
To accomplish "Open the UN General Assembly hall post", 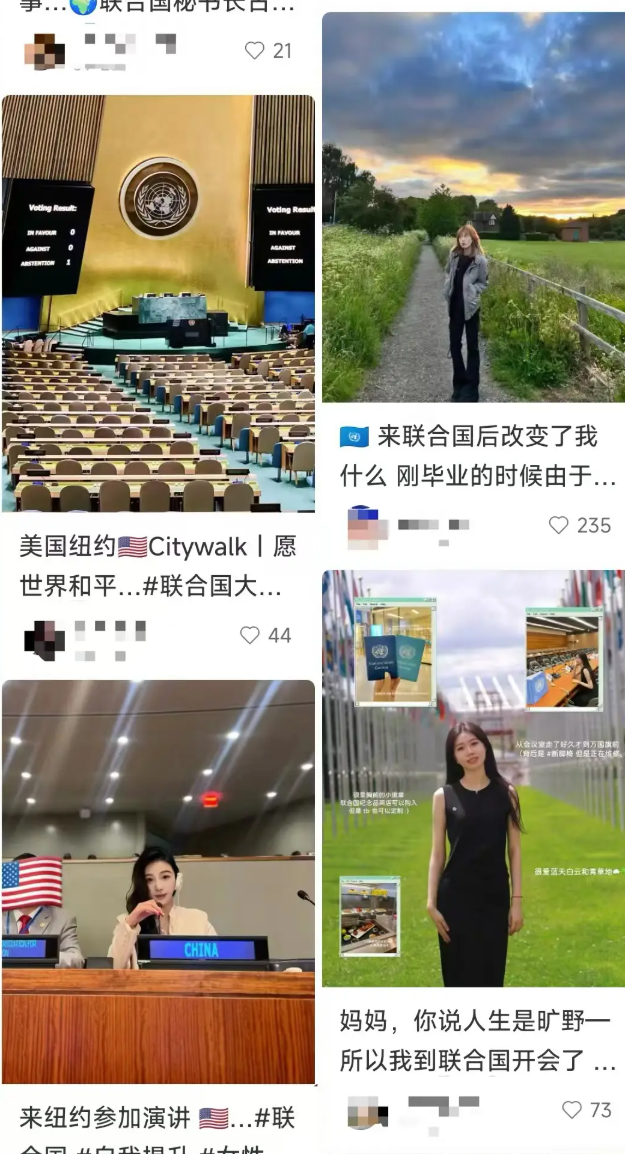I will point(158,303).
